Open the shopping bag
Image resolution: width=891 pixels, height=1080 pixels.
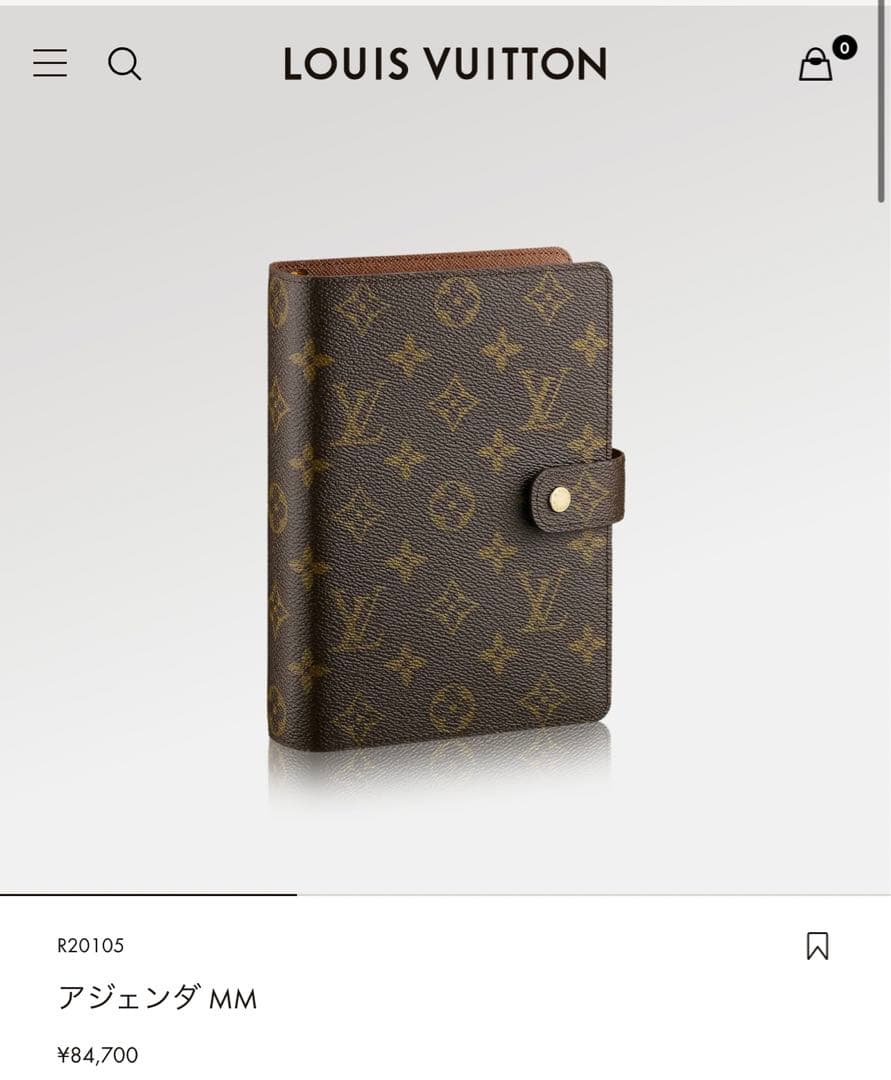click(x=816, y=65)
